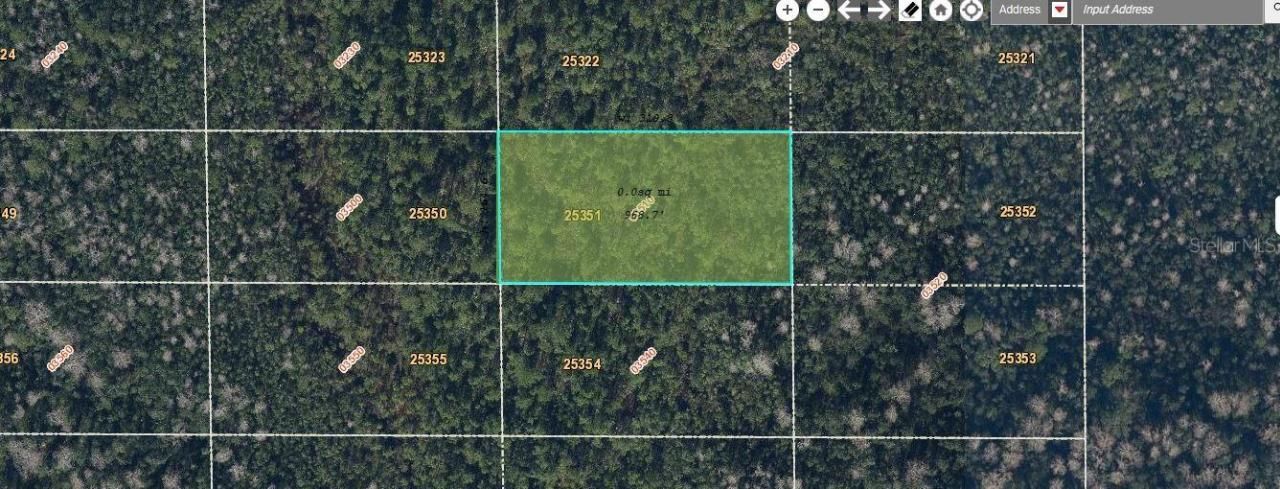The image size is (1280, 489).
Task: Focus the Input Address field
Action: (x=1165, y=10)
